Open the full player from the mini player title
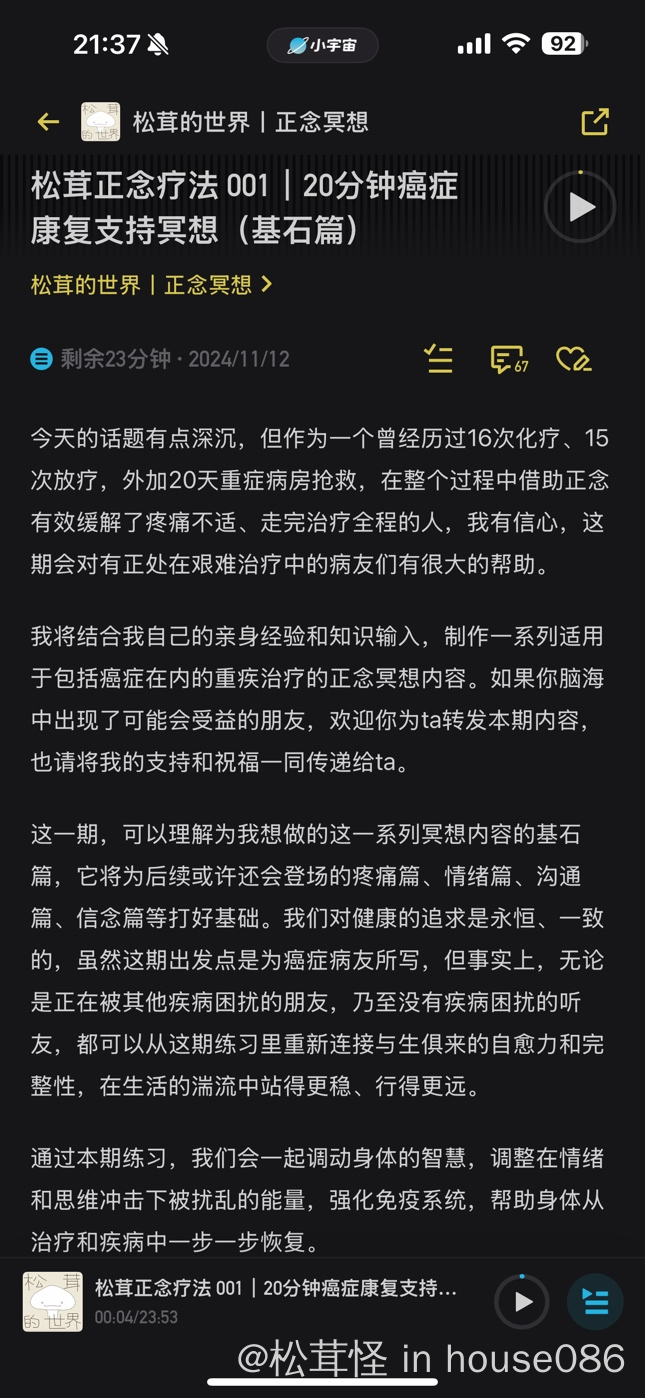This screenshot has height=1398, width=645. point(276,1289)
